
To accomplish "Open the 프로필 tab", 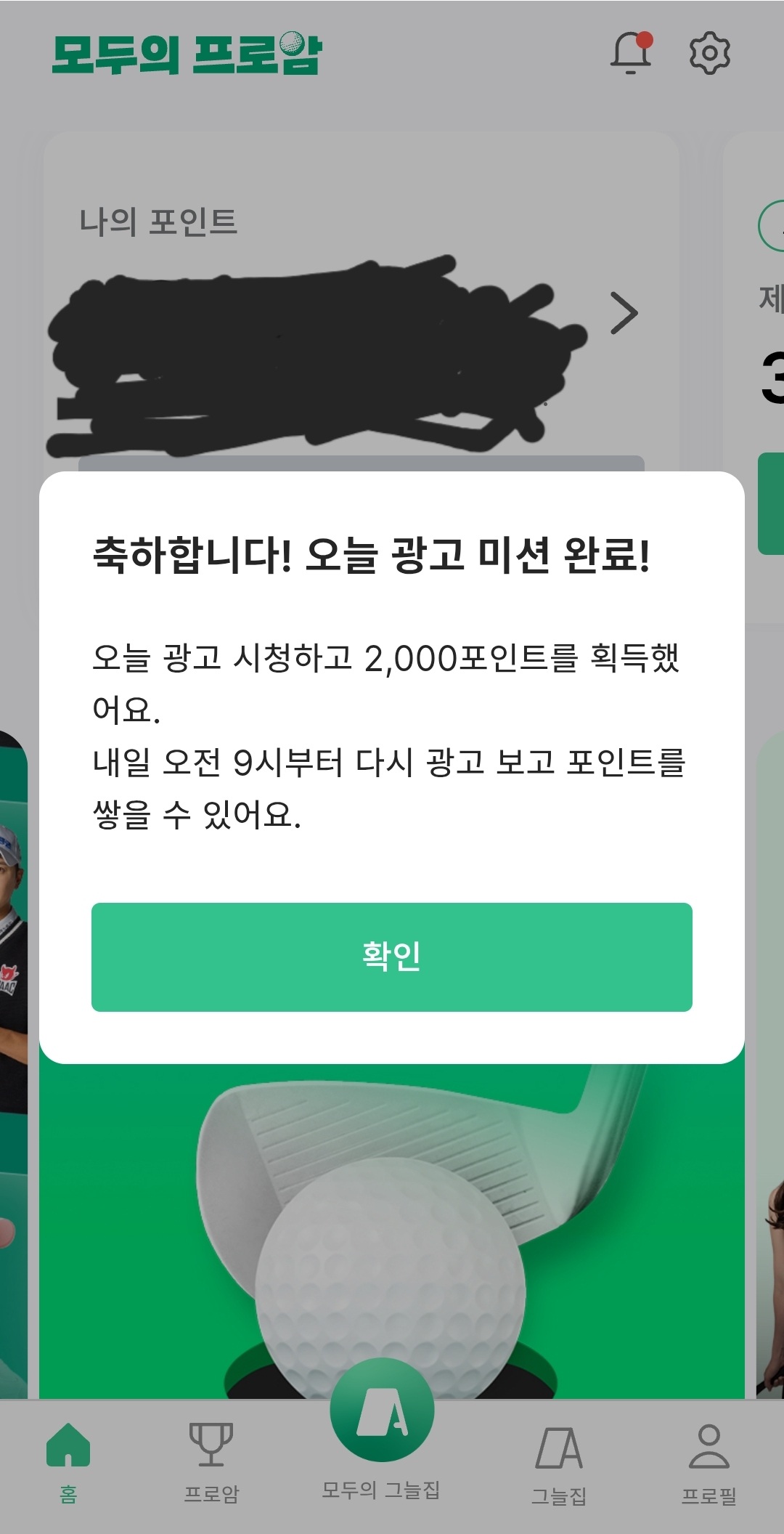I will (x=709, y=1461).
